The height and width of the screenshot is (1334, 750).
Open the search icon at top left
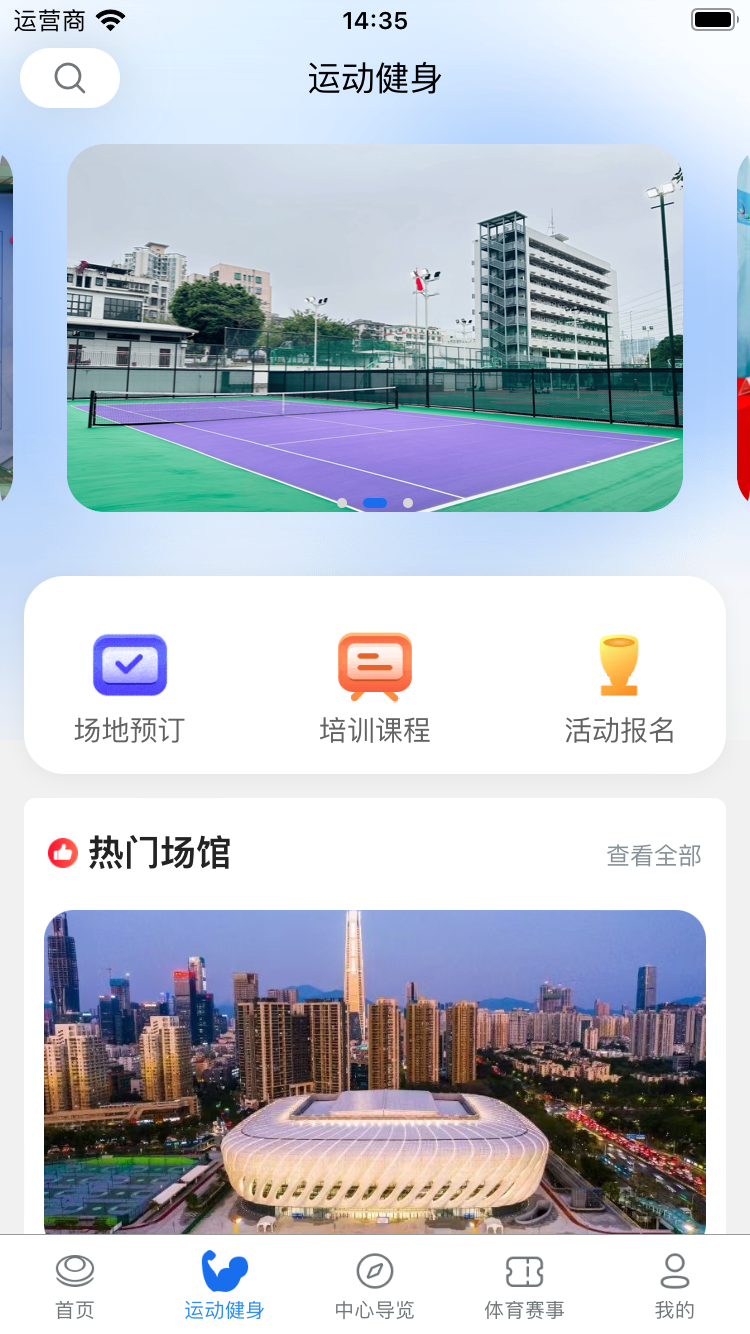[69, 78]
